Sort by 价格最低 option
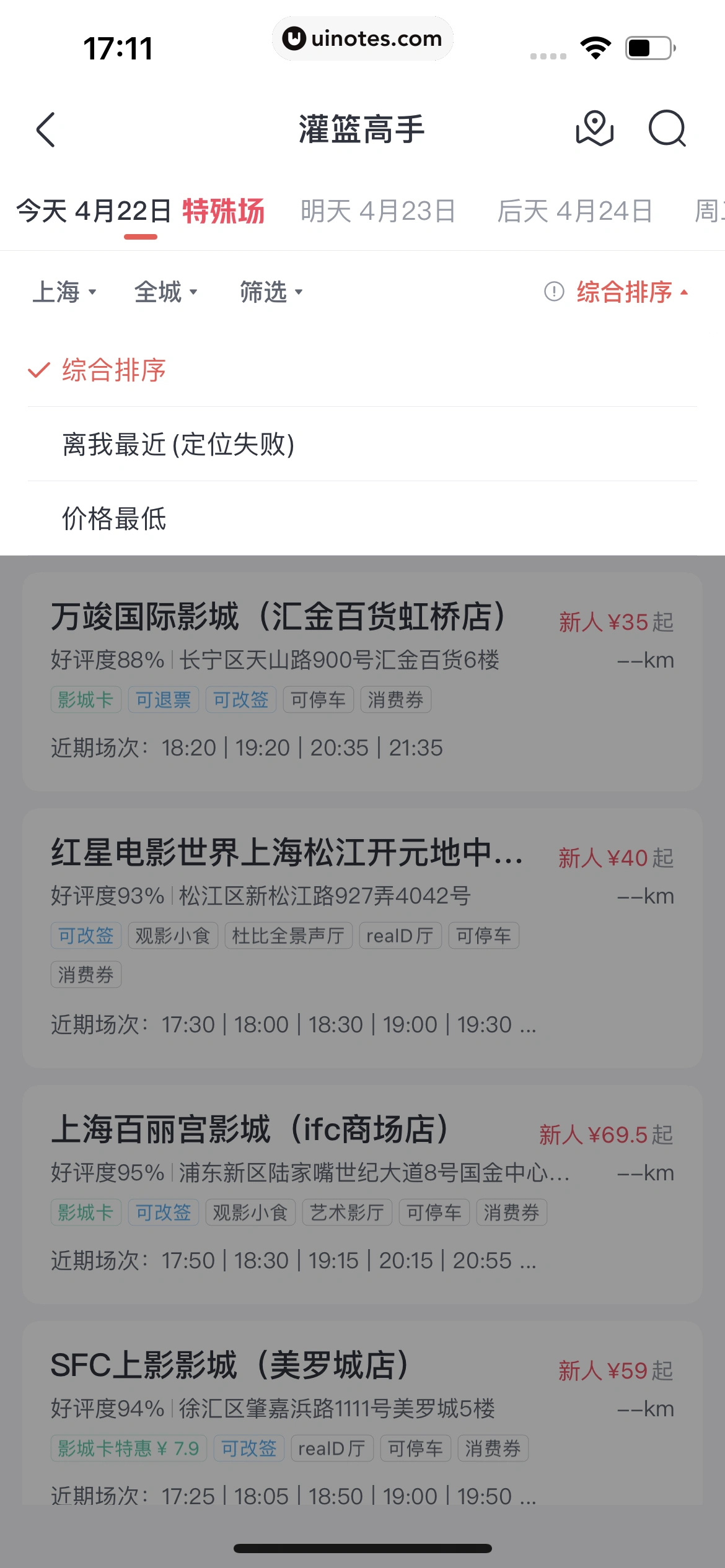 coord(114,518)
